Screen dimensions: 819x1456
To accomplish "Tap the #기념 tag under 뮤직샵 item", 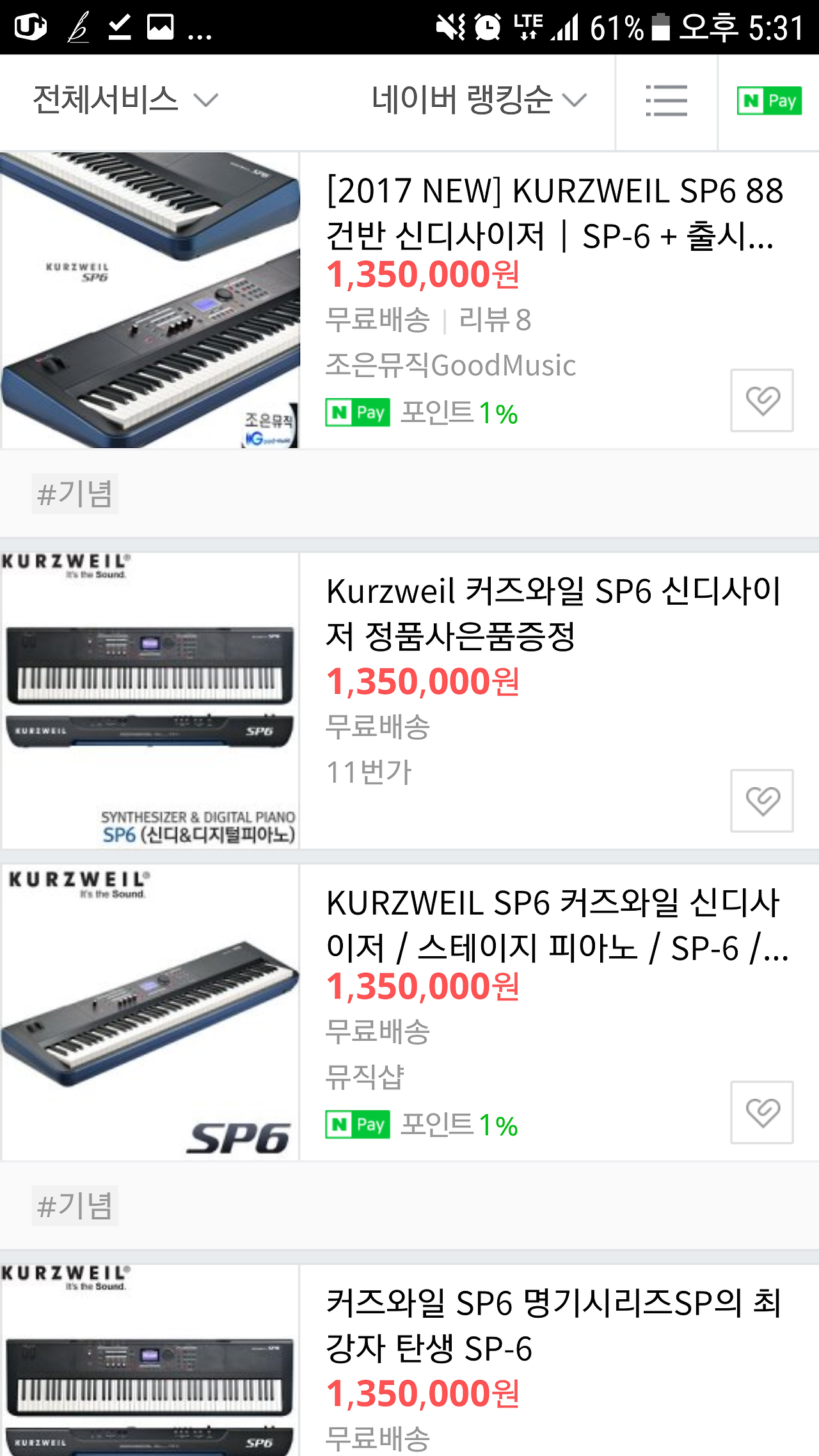I will (75, 1206).
